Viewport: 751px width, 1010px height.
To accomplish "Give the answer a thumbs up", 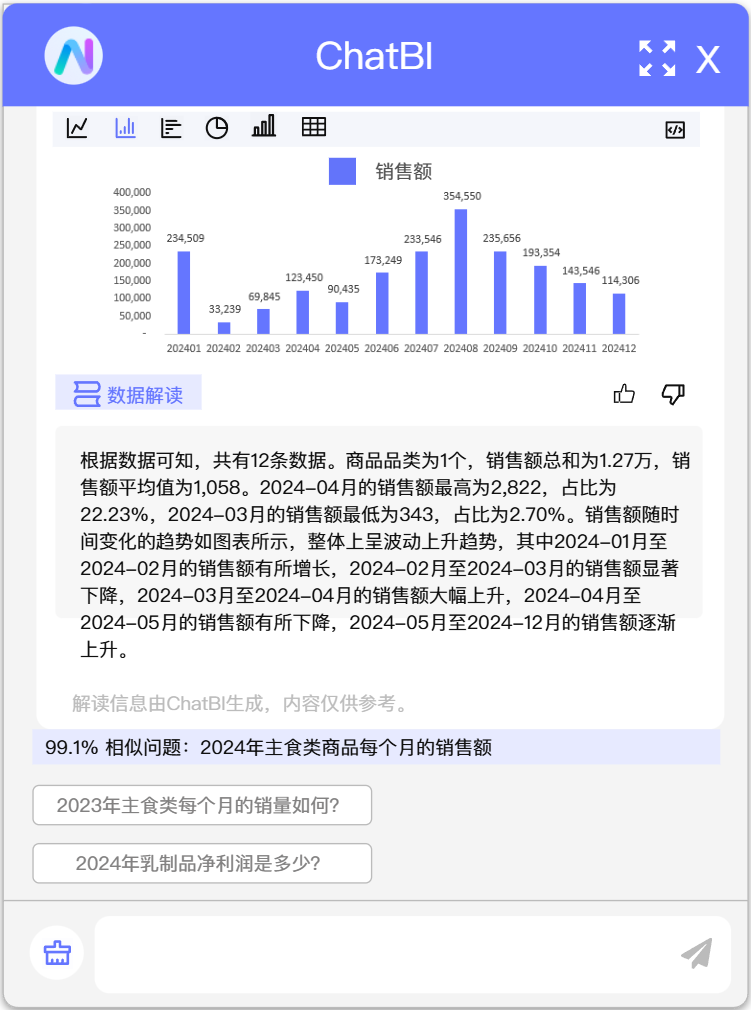I will (x=623, y=394).
